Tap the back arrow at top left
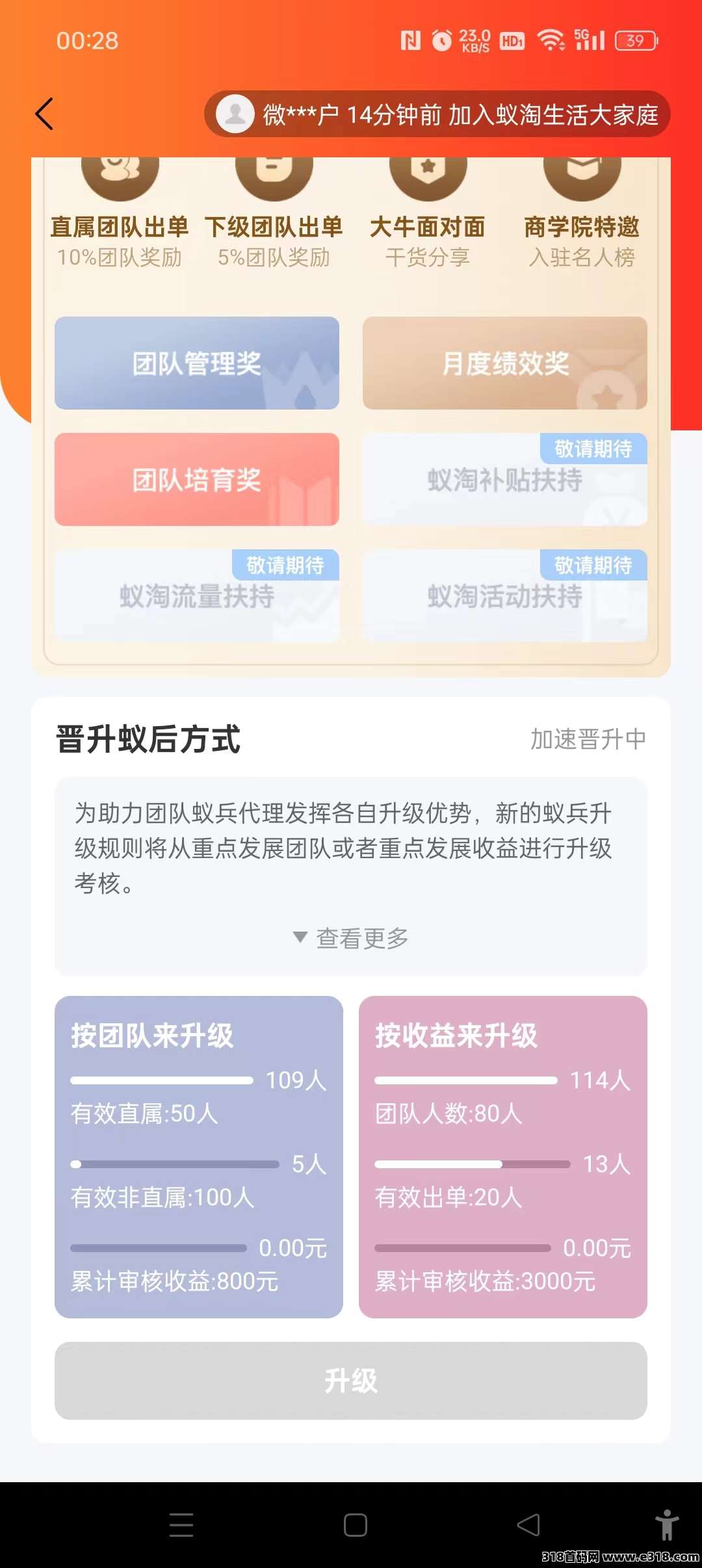 tap(44, 114)
